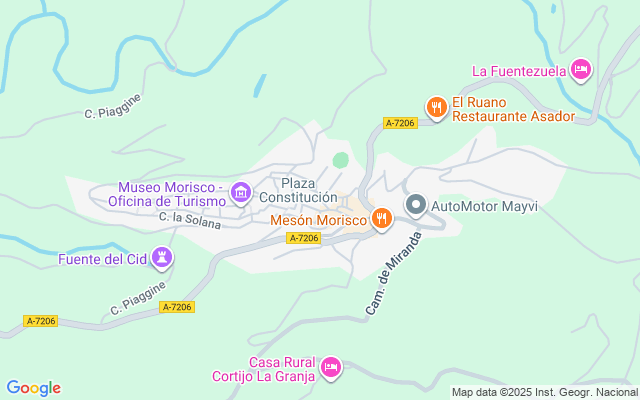Image resolution: width=640 pixels, height=400 pixels.
Task: Select the El Ruano Restaurante Asador pin
Action: point(436,107)
